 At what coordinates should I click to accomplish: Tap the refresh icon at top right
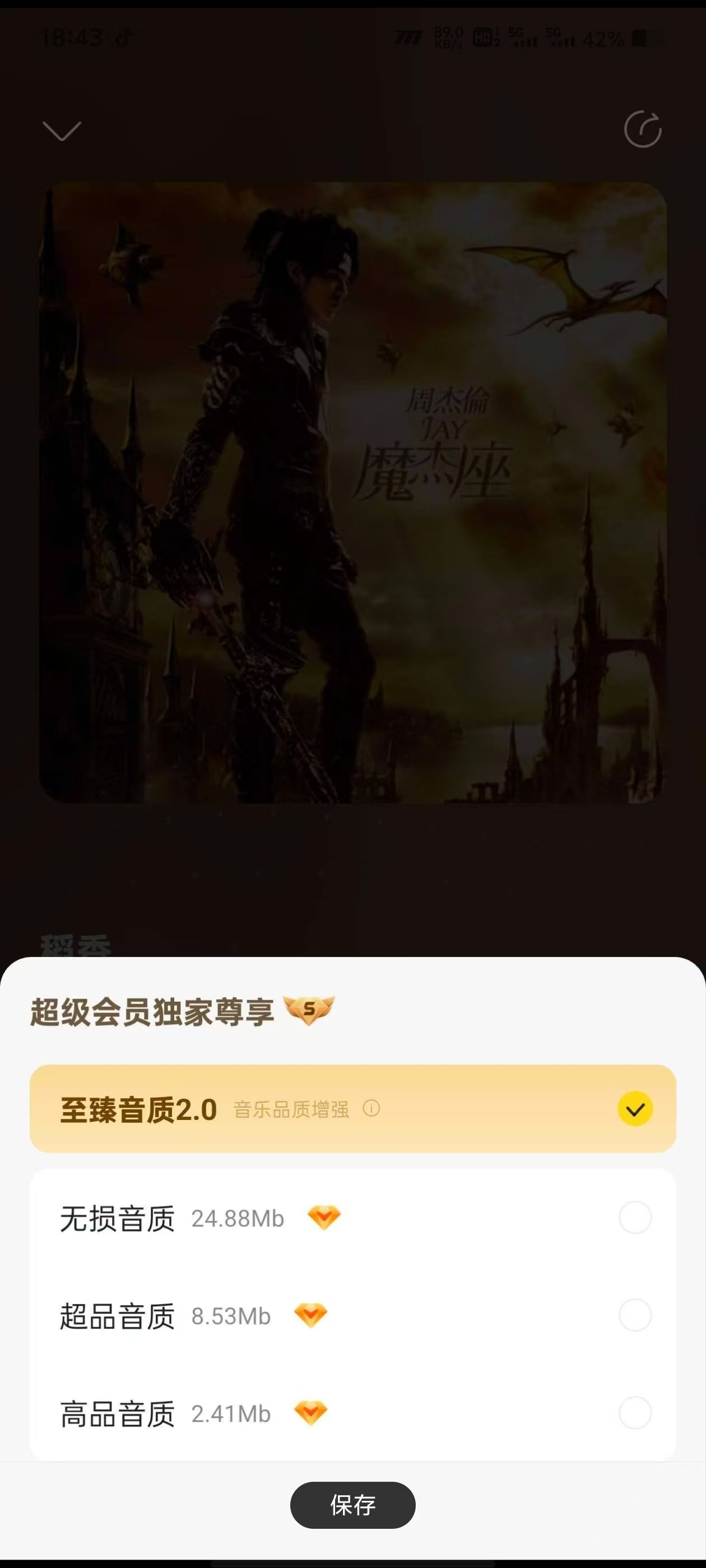[642, 130]
